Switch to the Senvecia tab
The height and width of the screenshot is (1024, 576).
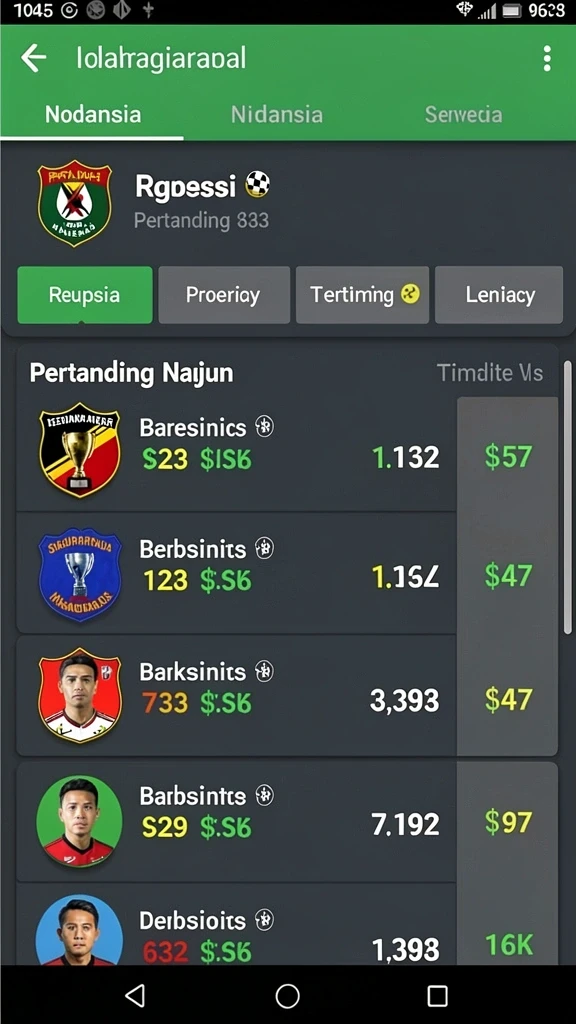(464, 115)
